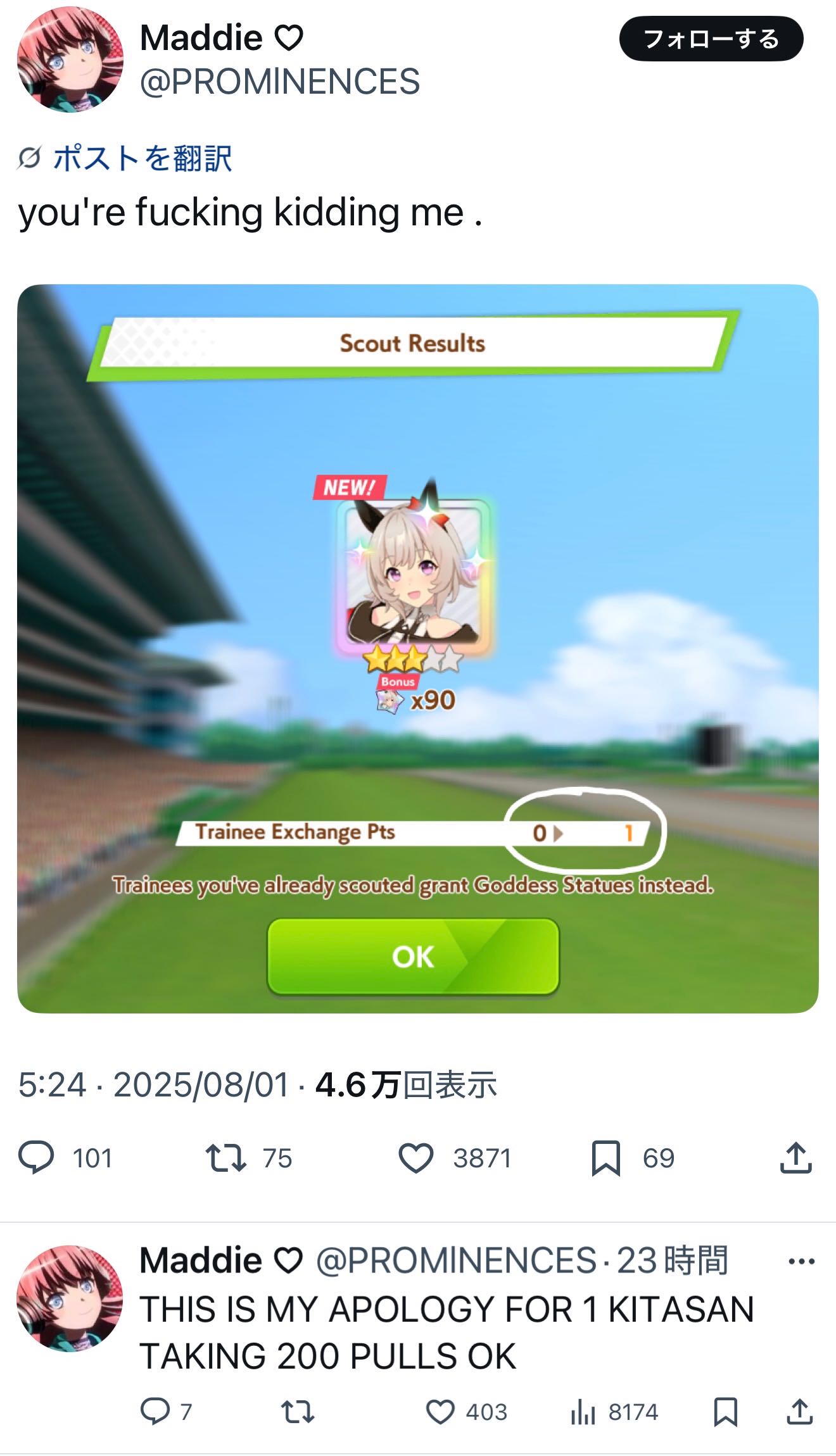Bookmark the Kitasan apology reply

[726, 1412]
